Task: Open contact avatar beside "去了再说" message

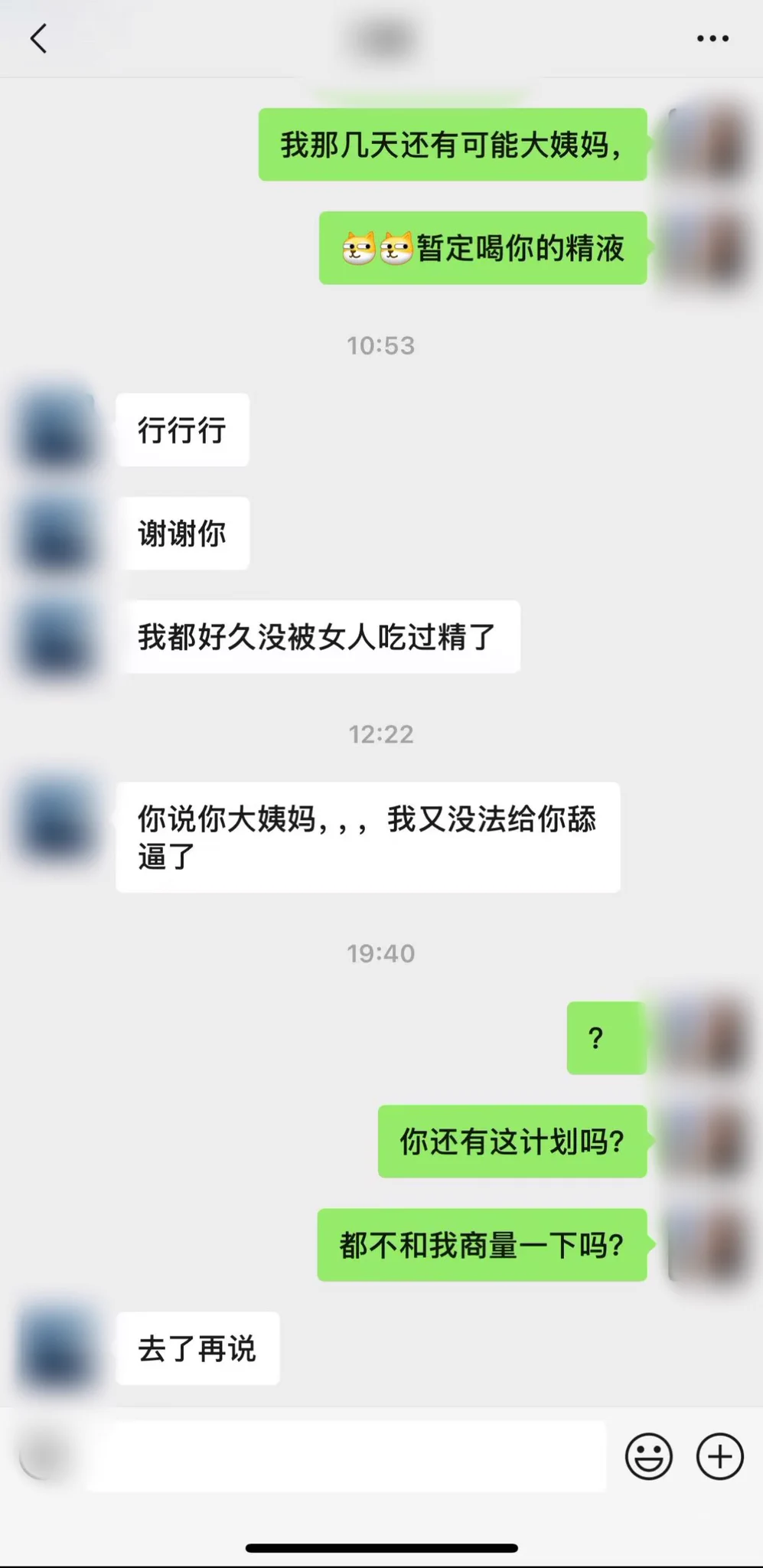Action: pyautogui.click(x=57, y=1348)
